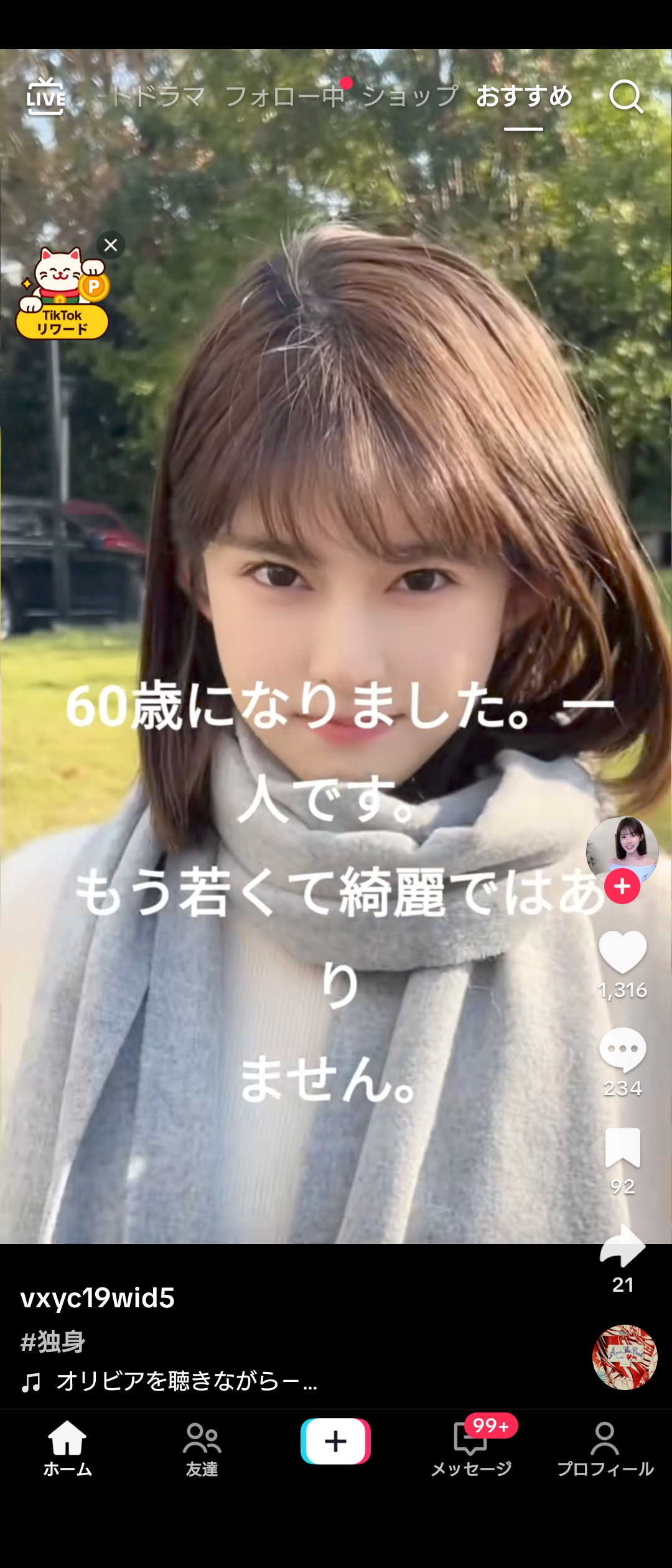
Task: Go to the 友達 tab
Action: (x=202, y=1449)
